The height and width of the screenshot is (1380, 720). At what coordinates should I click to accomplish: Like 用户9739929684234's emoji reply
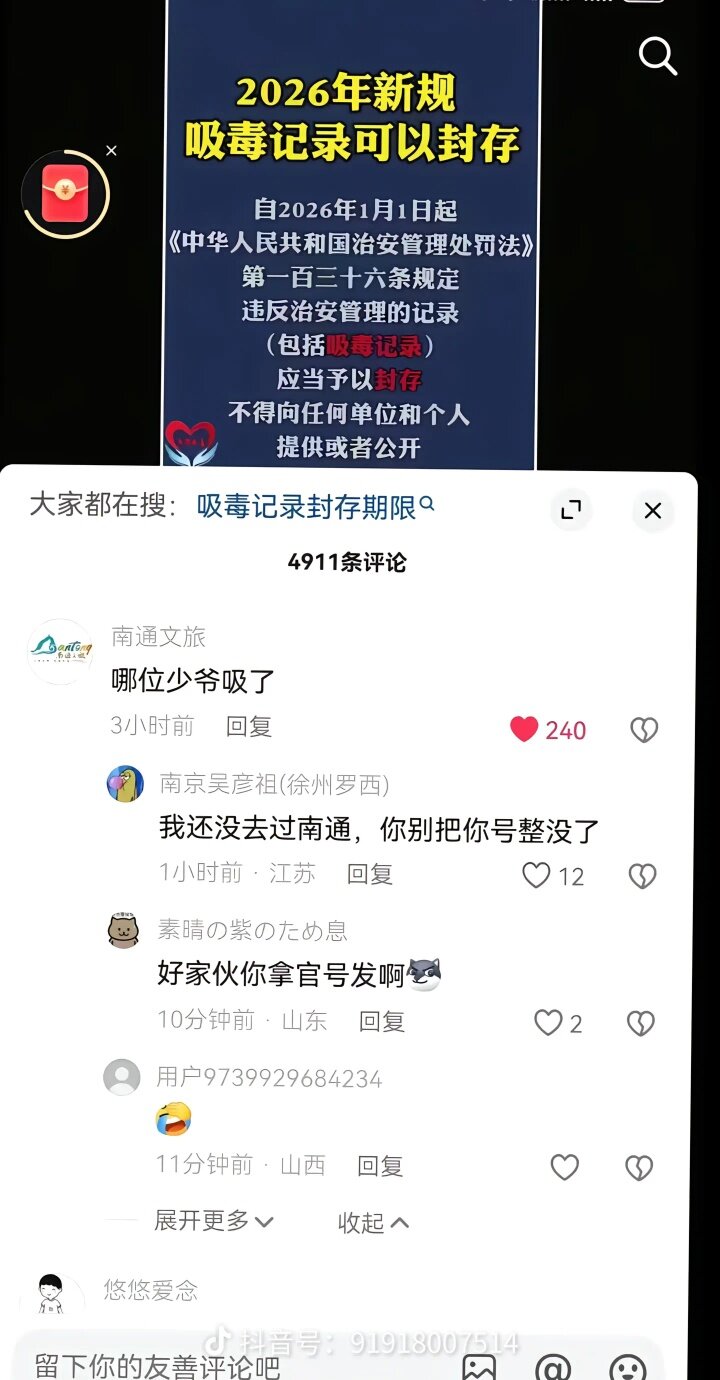(x=565, y=1167)
